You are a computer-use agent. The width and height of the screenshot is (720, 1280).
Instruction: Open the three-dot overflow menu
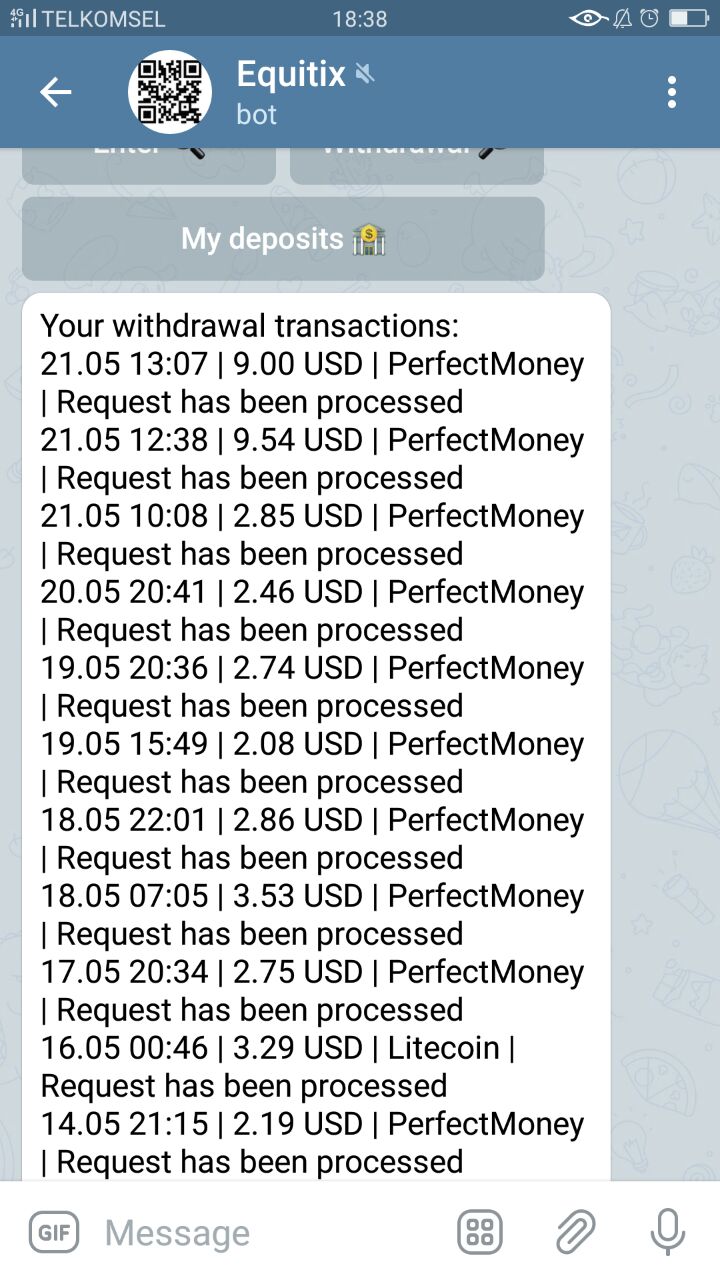pos(672,93)
